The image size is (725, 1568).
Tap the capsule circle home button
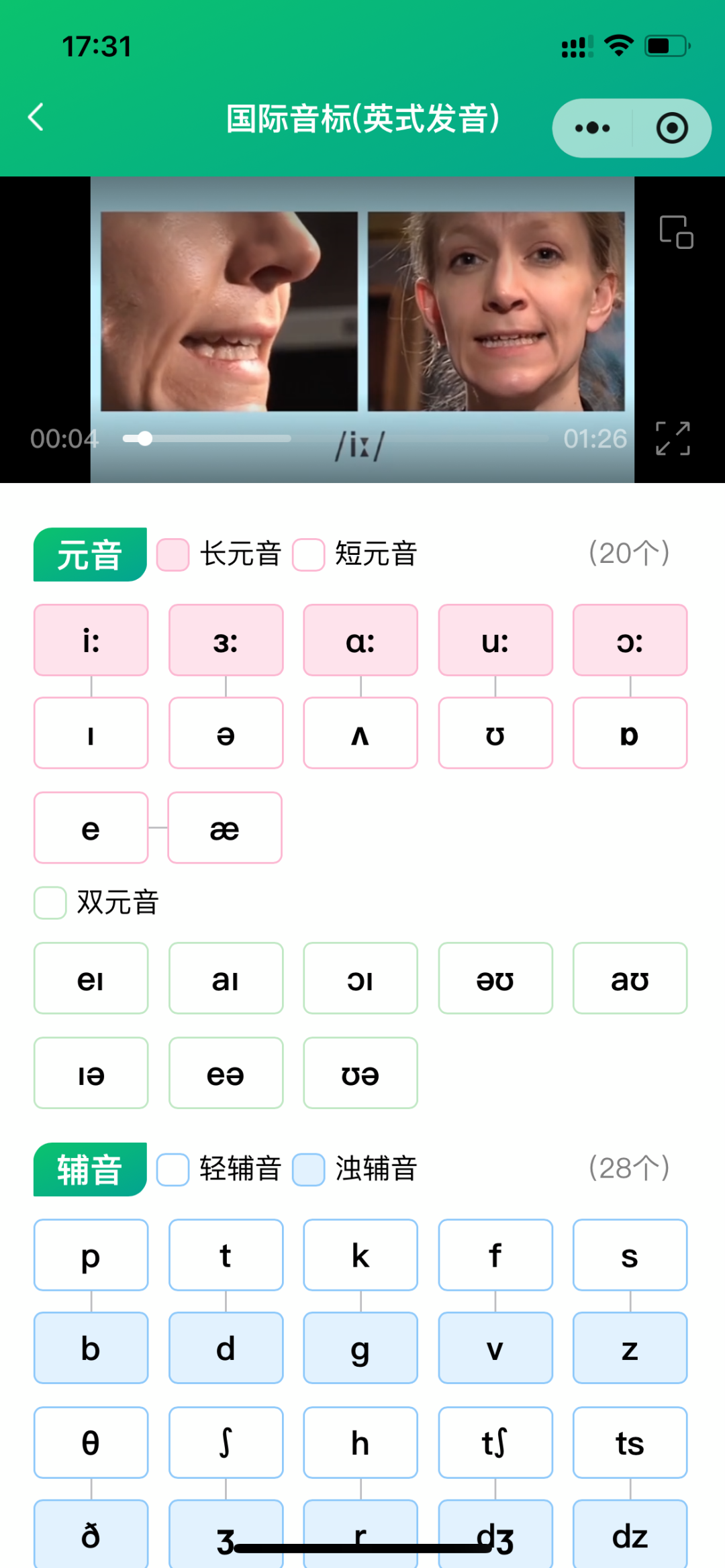(x=671, y=127)
